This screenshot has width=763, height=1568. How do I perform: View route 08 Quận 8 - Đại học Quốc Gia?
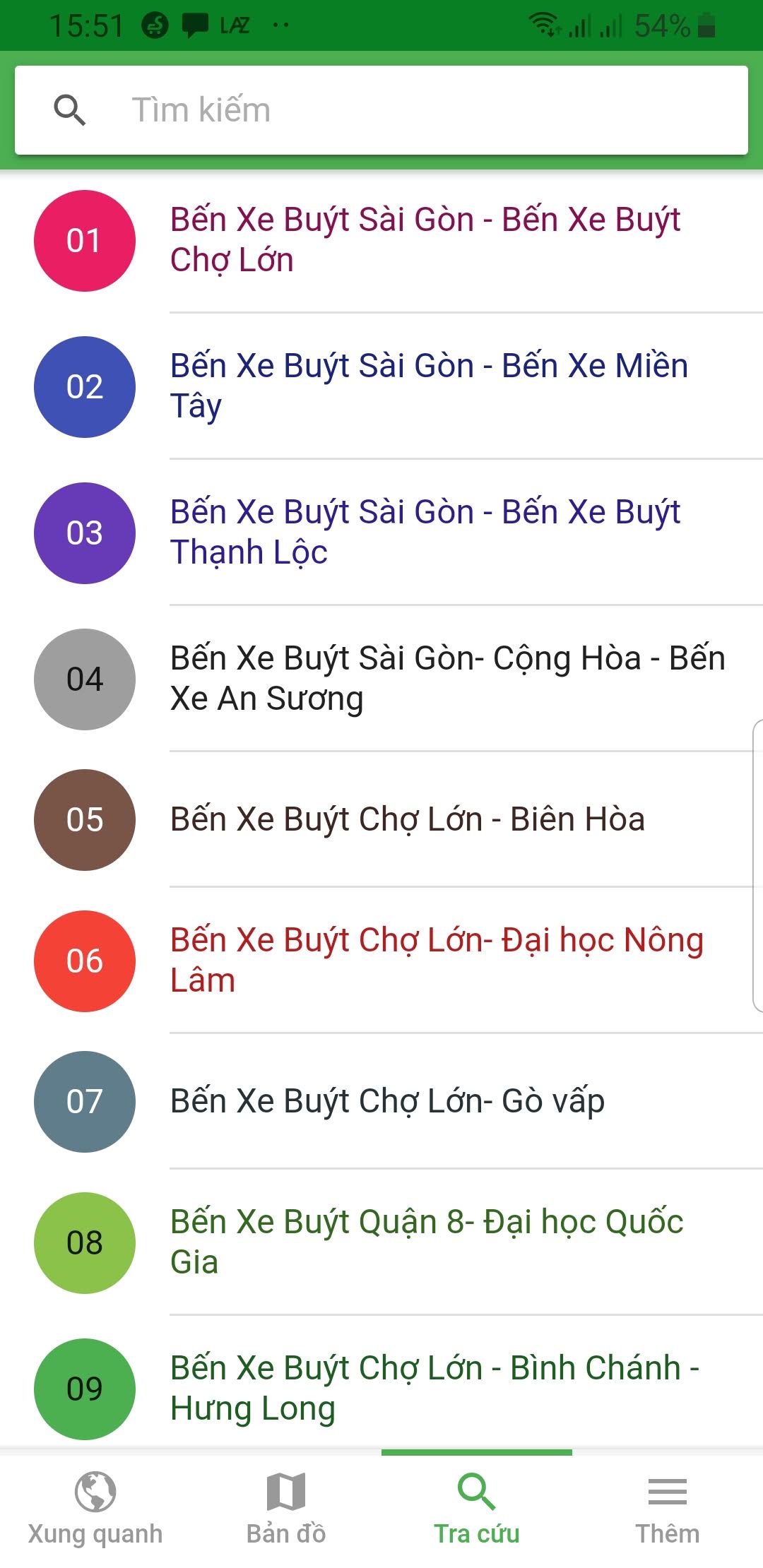[x=381, y=1242]
